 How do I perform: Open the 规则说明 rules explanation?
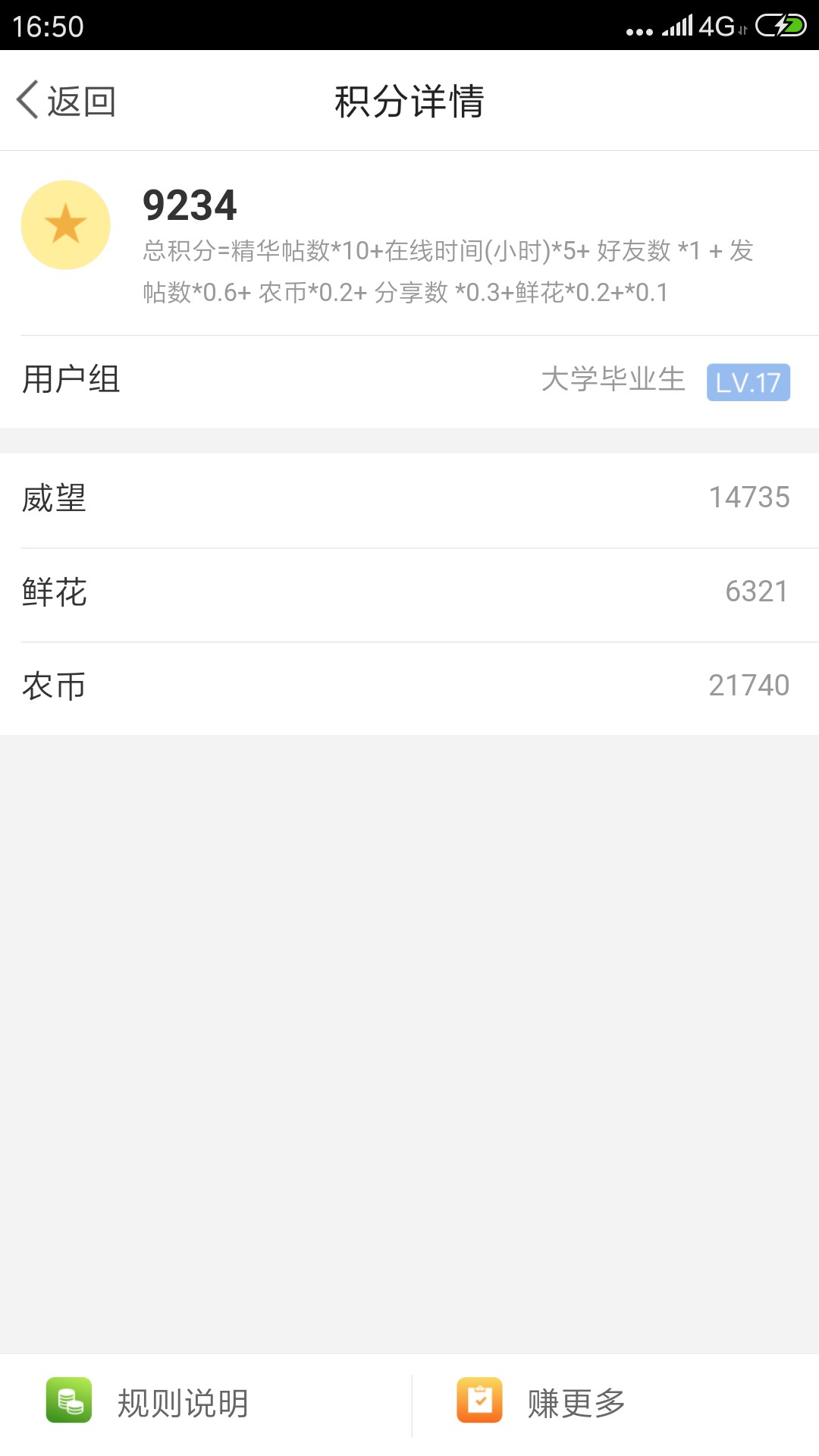[x=148, y=1403]
